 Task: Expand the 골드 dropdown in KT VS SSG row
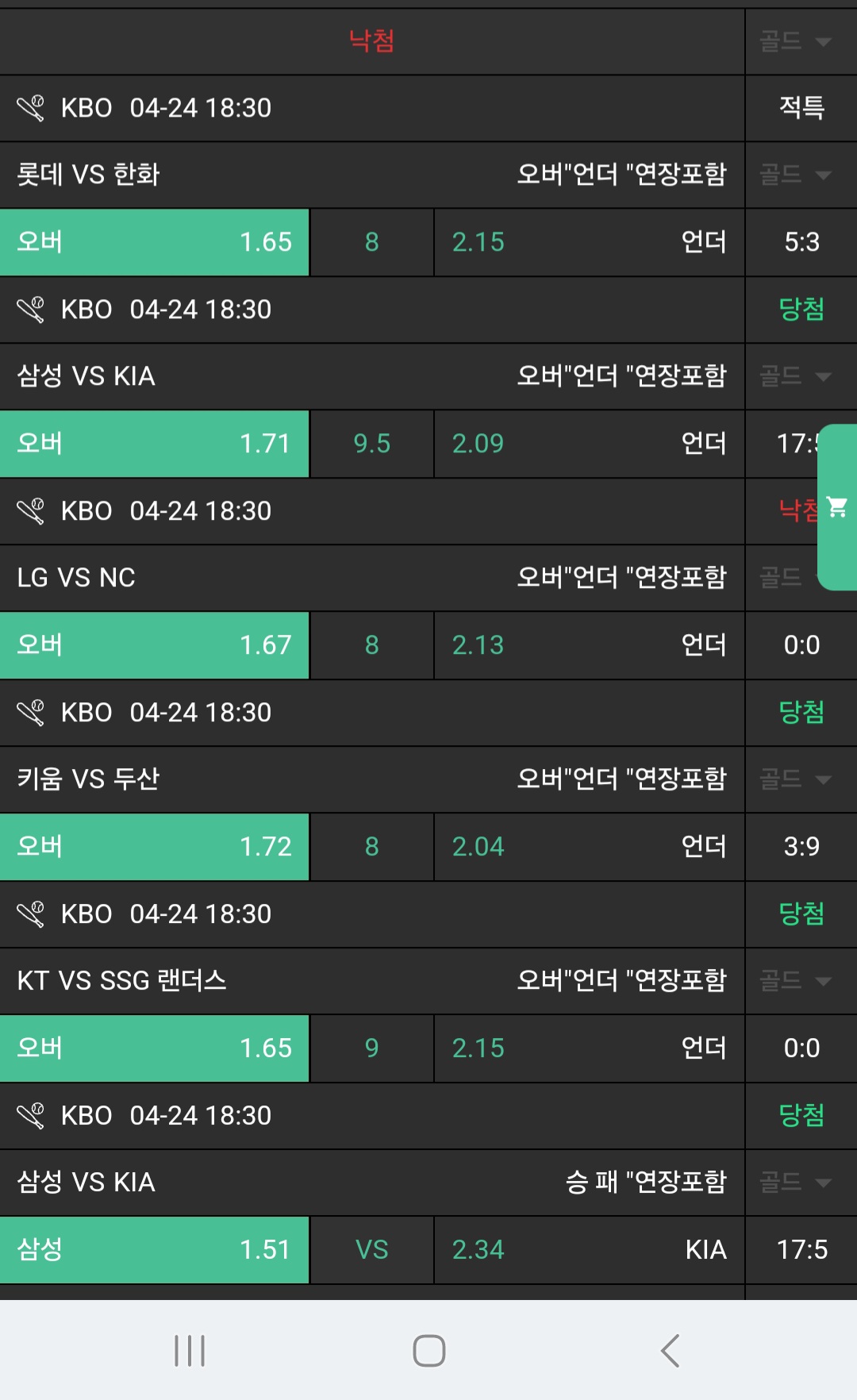pos(796,981)
